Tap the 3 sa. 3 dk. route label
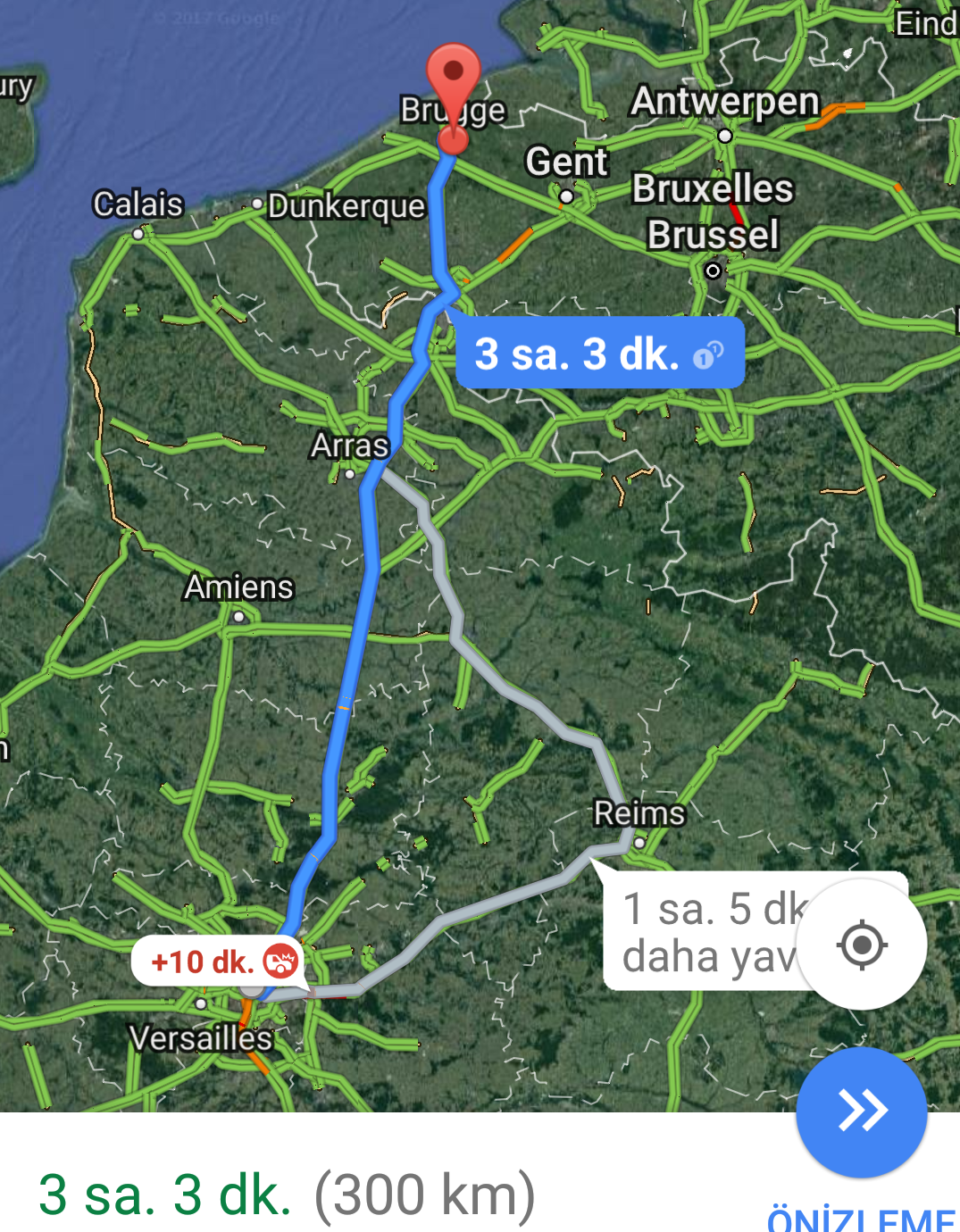The width and height of the screenshot is (960, 1232). click(x=599, y=354)
